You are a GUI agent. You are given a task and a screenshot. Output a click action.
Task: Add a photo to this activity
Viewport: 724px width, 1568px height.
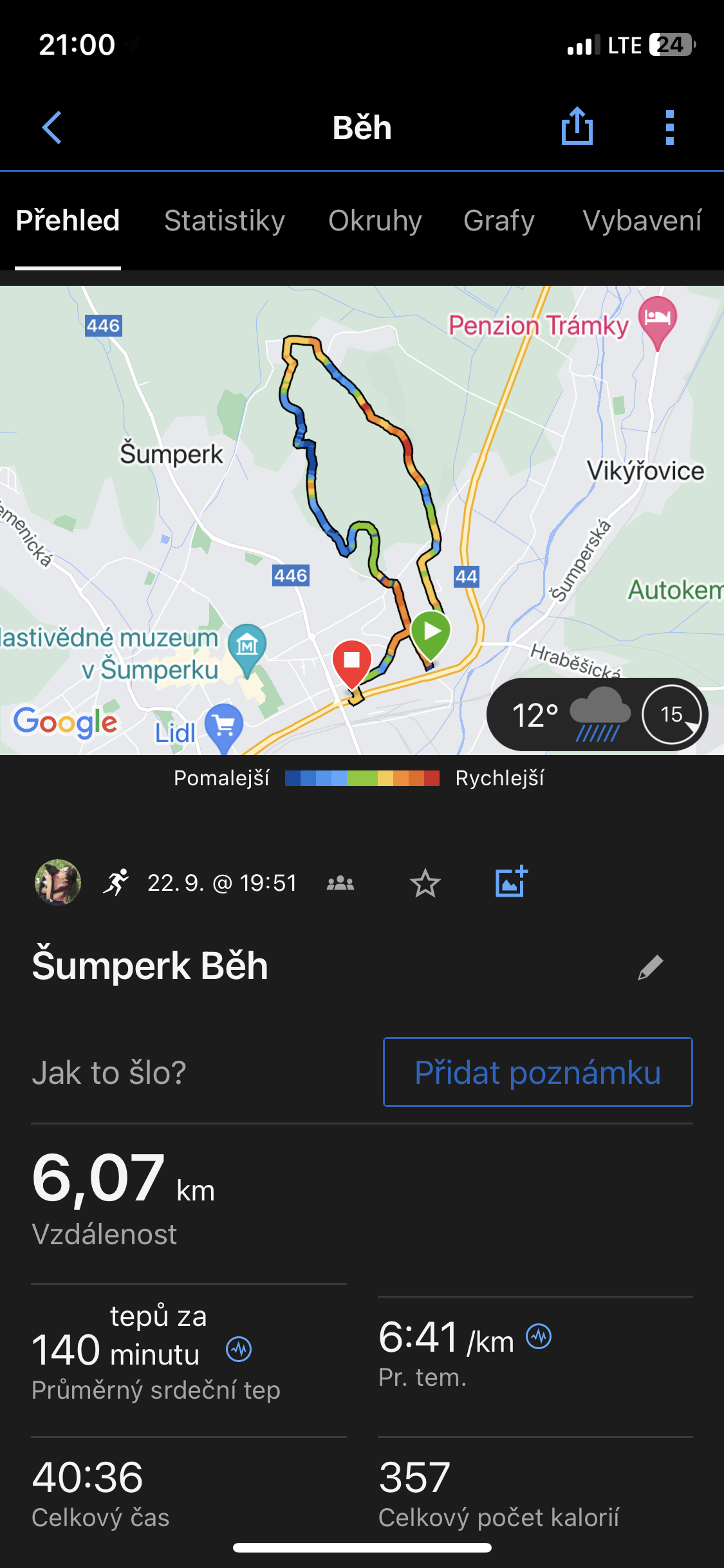point(511,882)
